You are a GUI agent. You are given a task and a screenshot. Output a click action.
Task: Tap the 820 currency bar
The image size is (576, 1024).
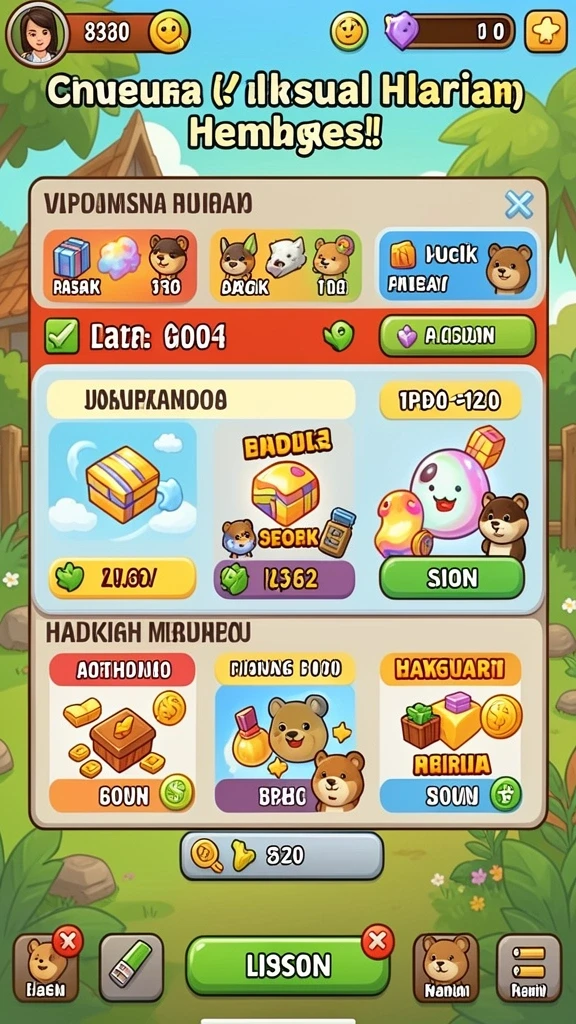click(281, 855)
